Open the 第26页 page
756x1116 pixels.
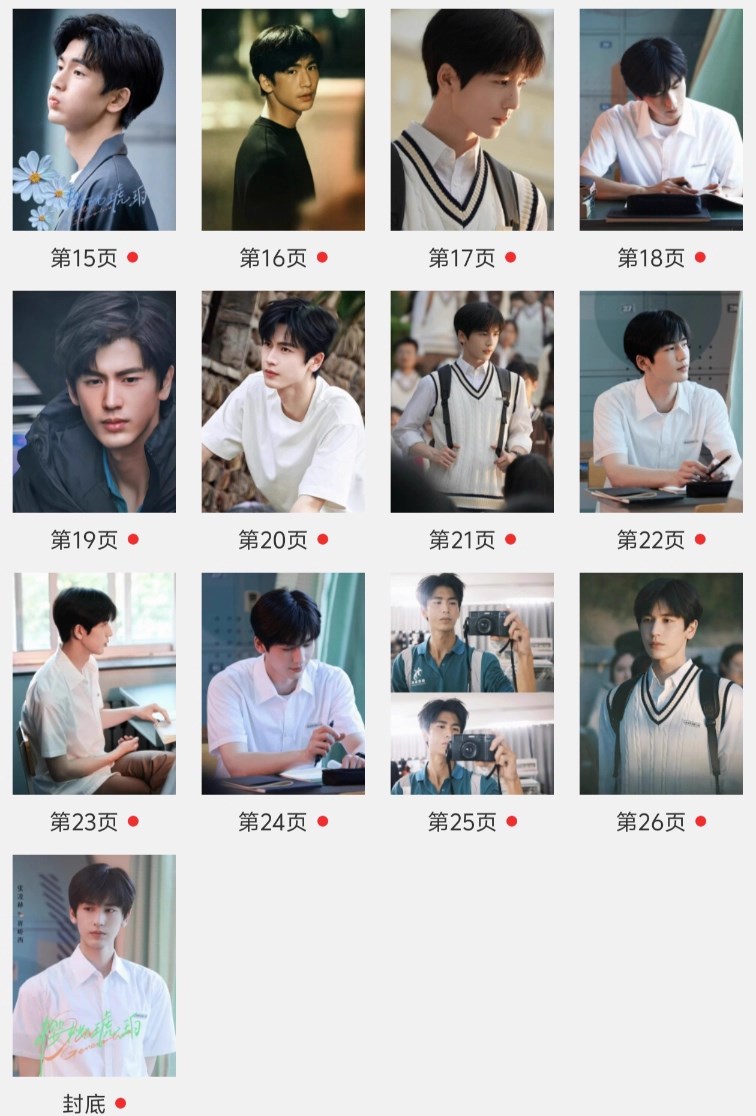pyautogui.click(x=661, y=684)
